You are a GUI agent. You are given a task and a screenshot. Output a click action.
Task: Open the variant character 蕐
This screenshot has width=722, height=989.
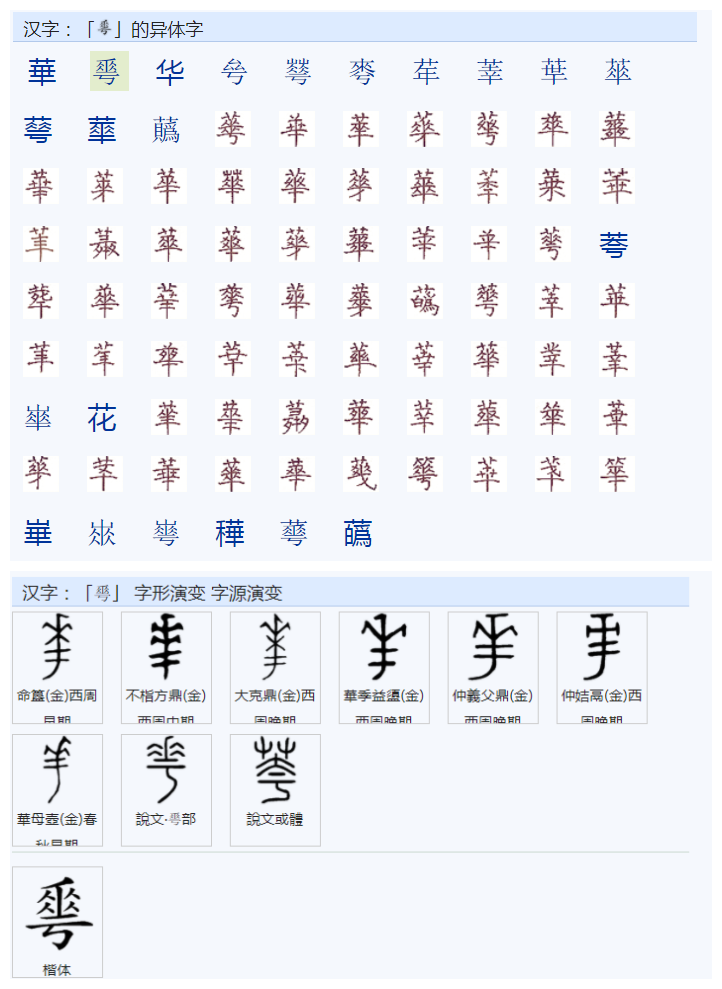click(102, 130)
